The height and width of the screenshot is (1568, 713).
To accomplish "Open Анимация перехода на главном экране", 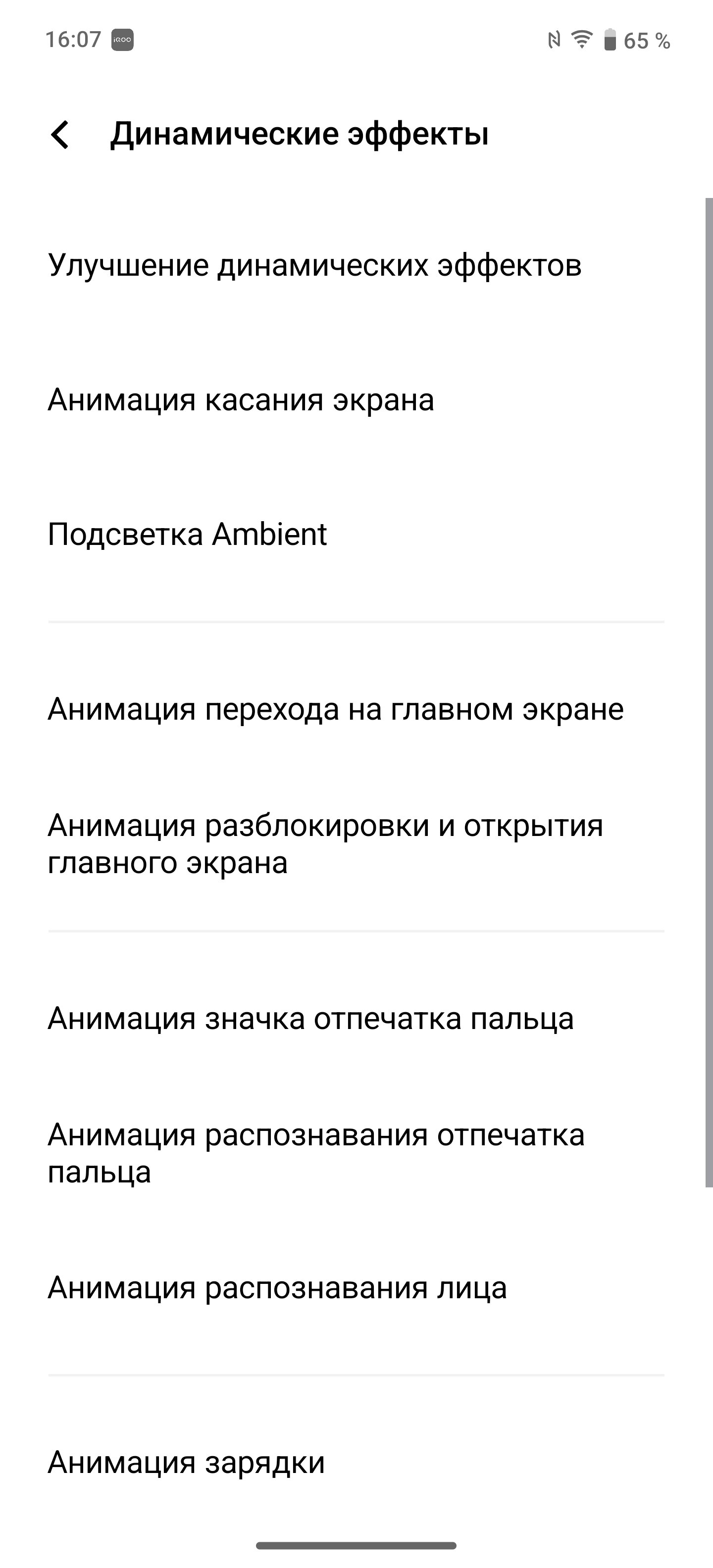I will [356, 709].
